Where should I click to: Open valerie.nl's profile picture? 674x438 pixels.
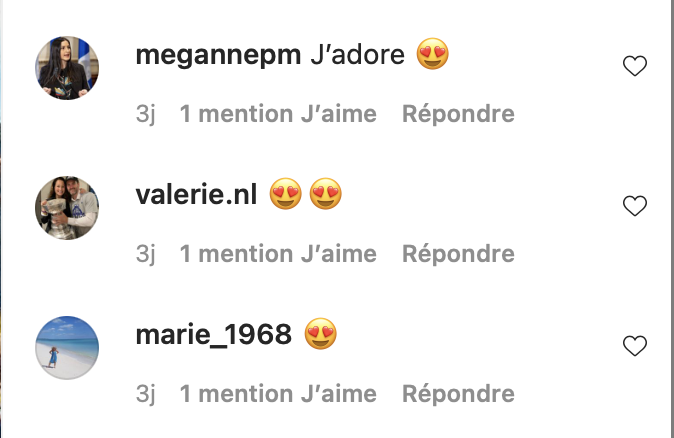67,208
